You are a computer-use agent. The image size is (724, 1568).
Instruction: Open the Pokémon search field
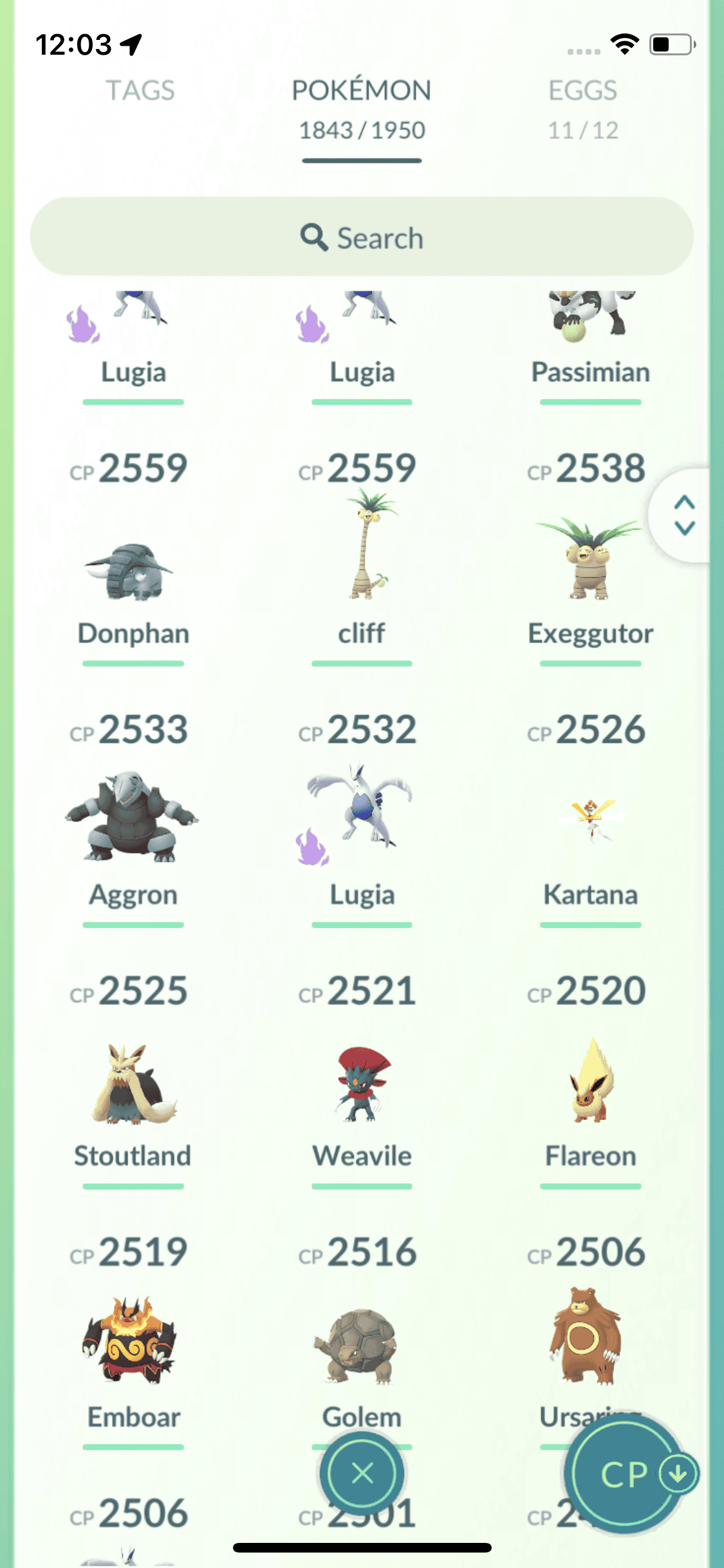click(362, 238)
